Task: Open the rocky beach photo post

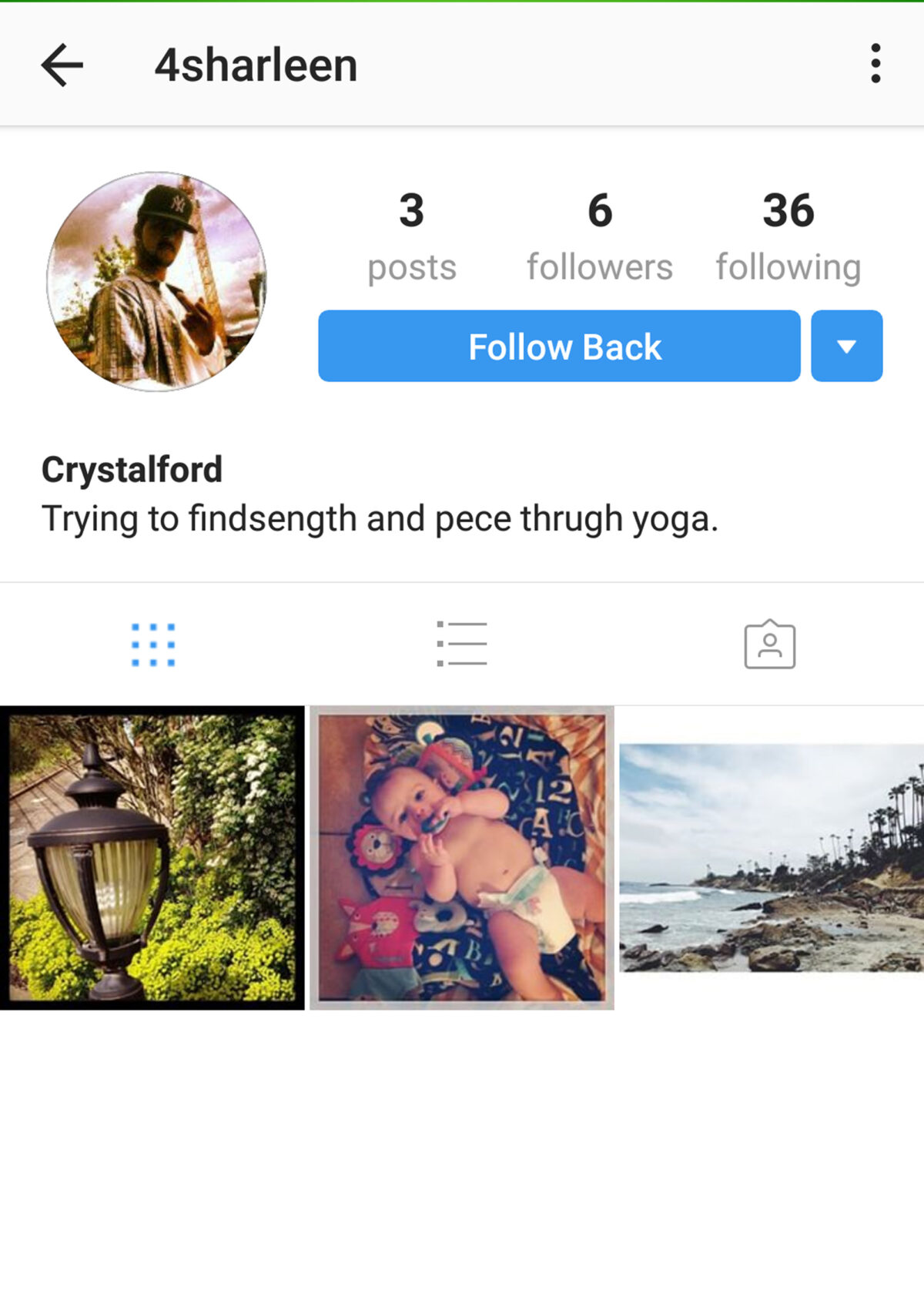Action: coord(771,856)
